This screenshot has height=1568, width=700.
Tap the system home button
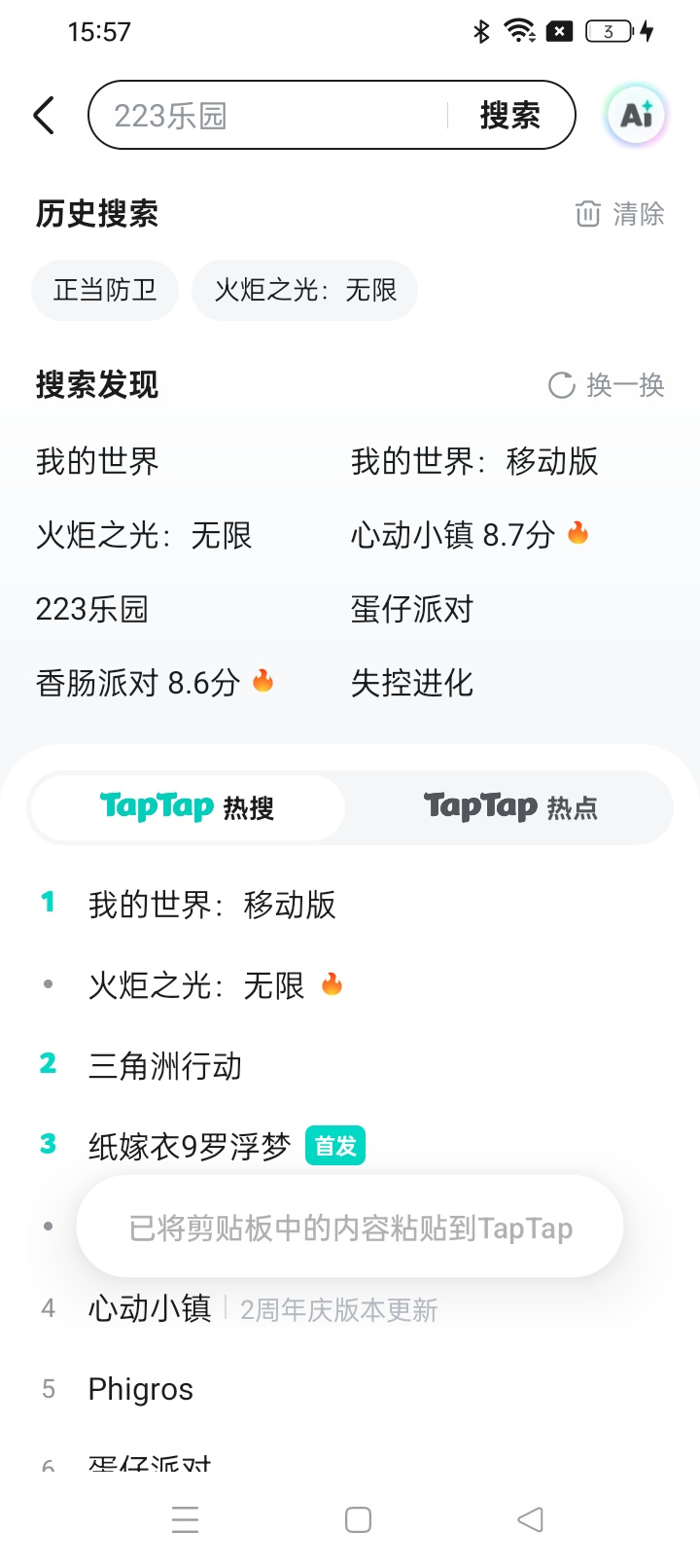[358, 1519]
